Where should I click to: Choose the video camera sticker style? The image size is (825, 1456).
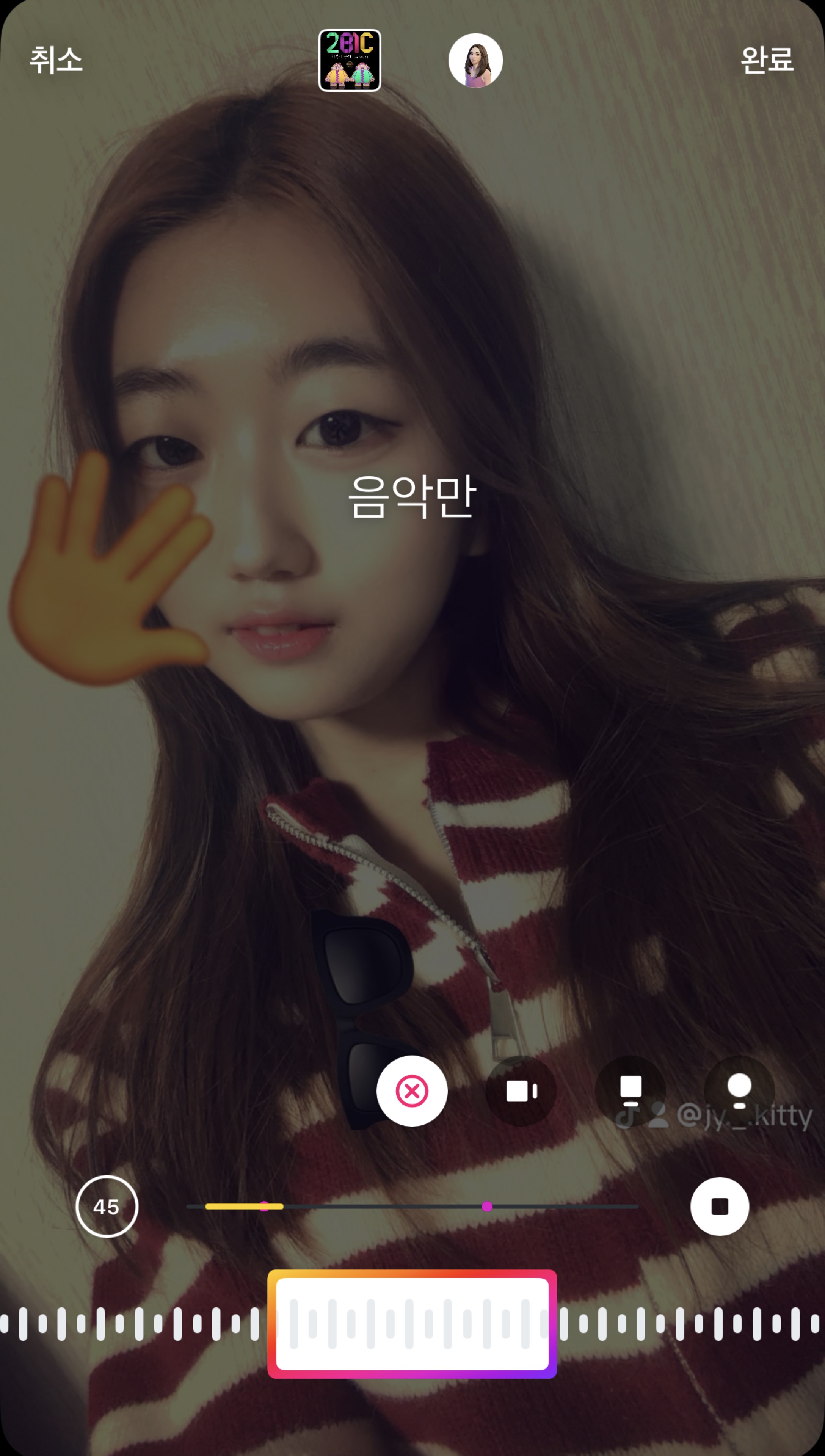click(521, 1091)
